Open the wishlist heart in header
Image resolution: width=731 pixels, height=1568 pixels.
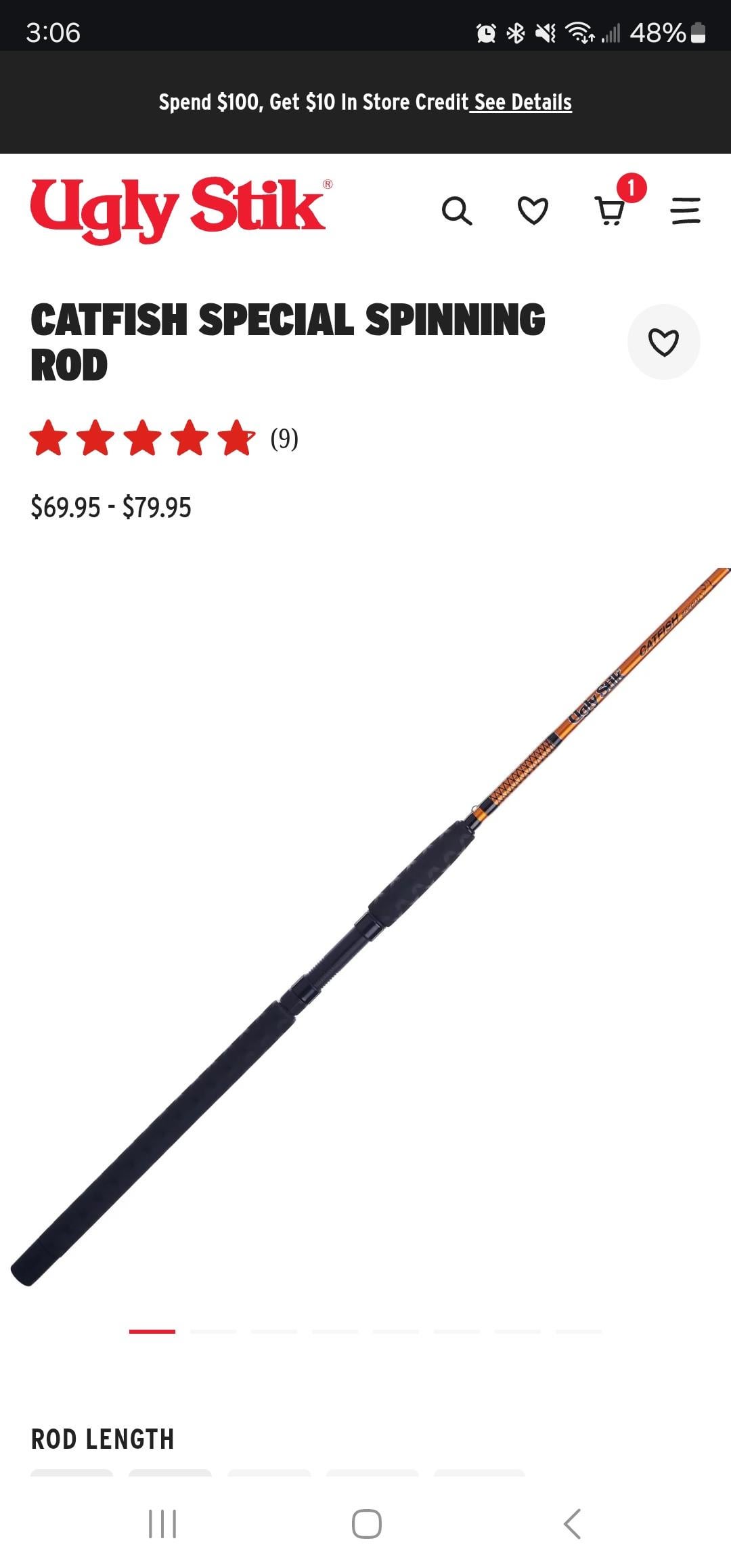533,211
